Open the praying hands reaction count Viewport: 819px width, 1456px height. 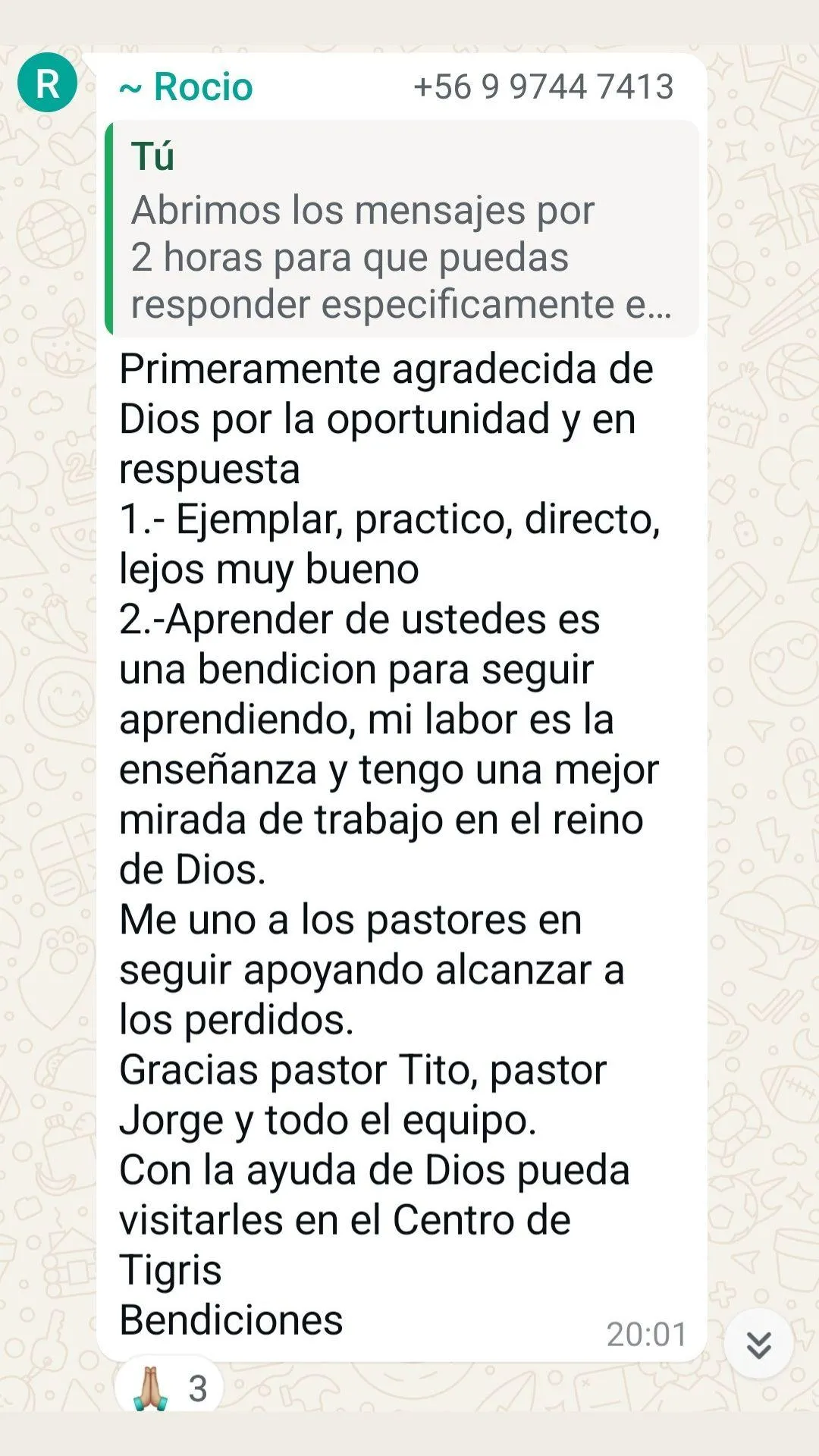168,1387
